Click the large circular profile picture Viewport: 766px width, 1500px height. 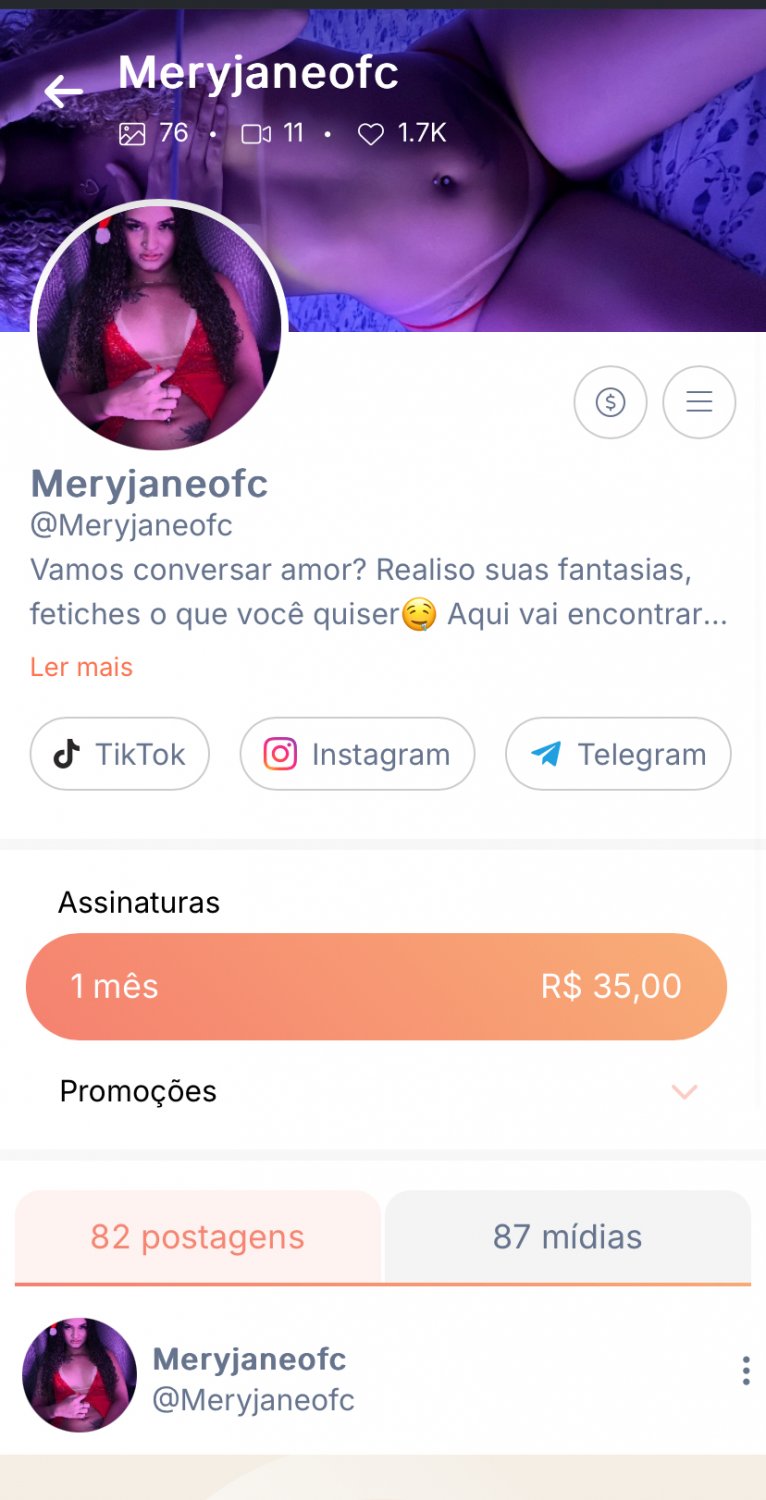pos(160,325)
